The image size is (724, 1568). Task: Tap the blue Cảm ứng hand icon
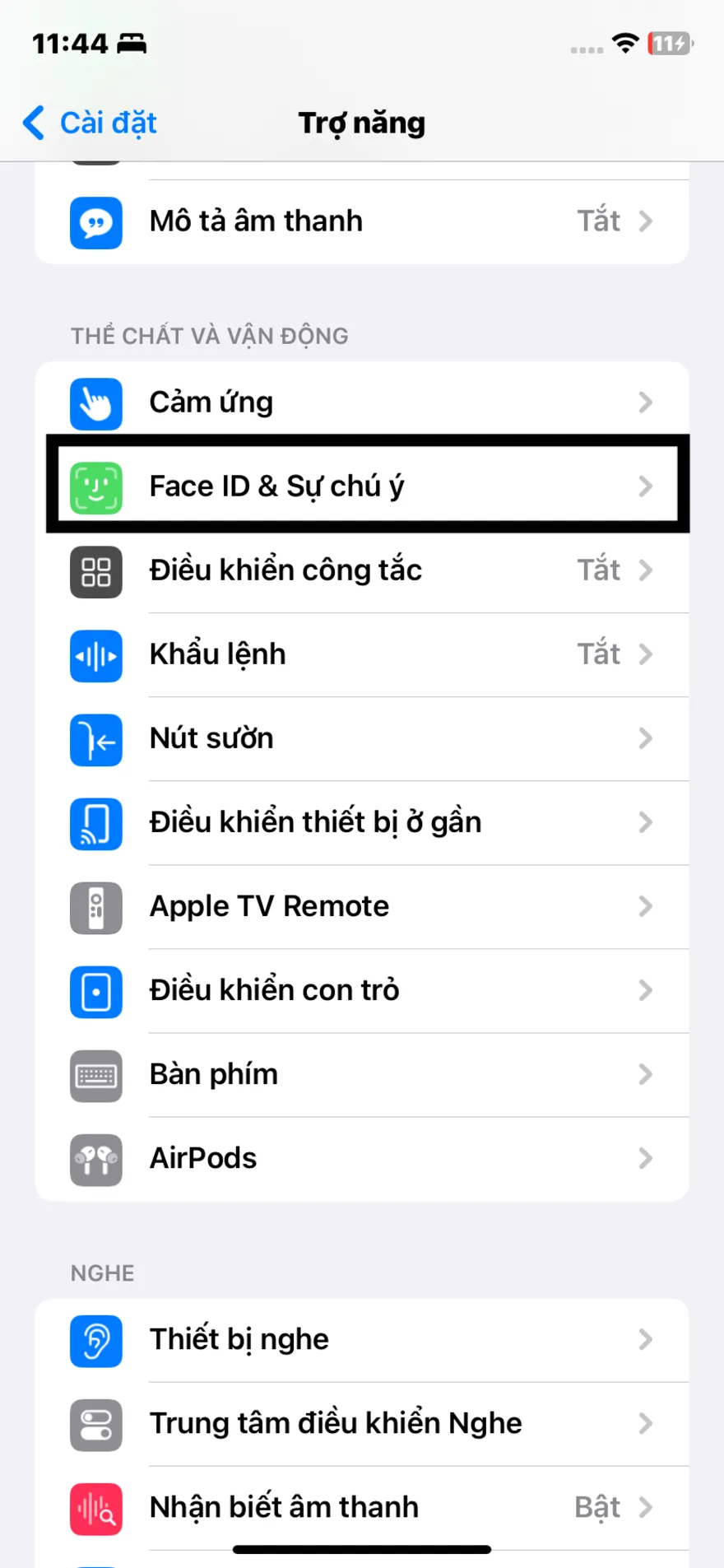95,403
